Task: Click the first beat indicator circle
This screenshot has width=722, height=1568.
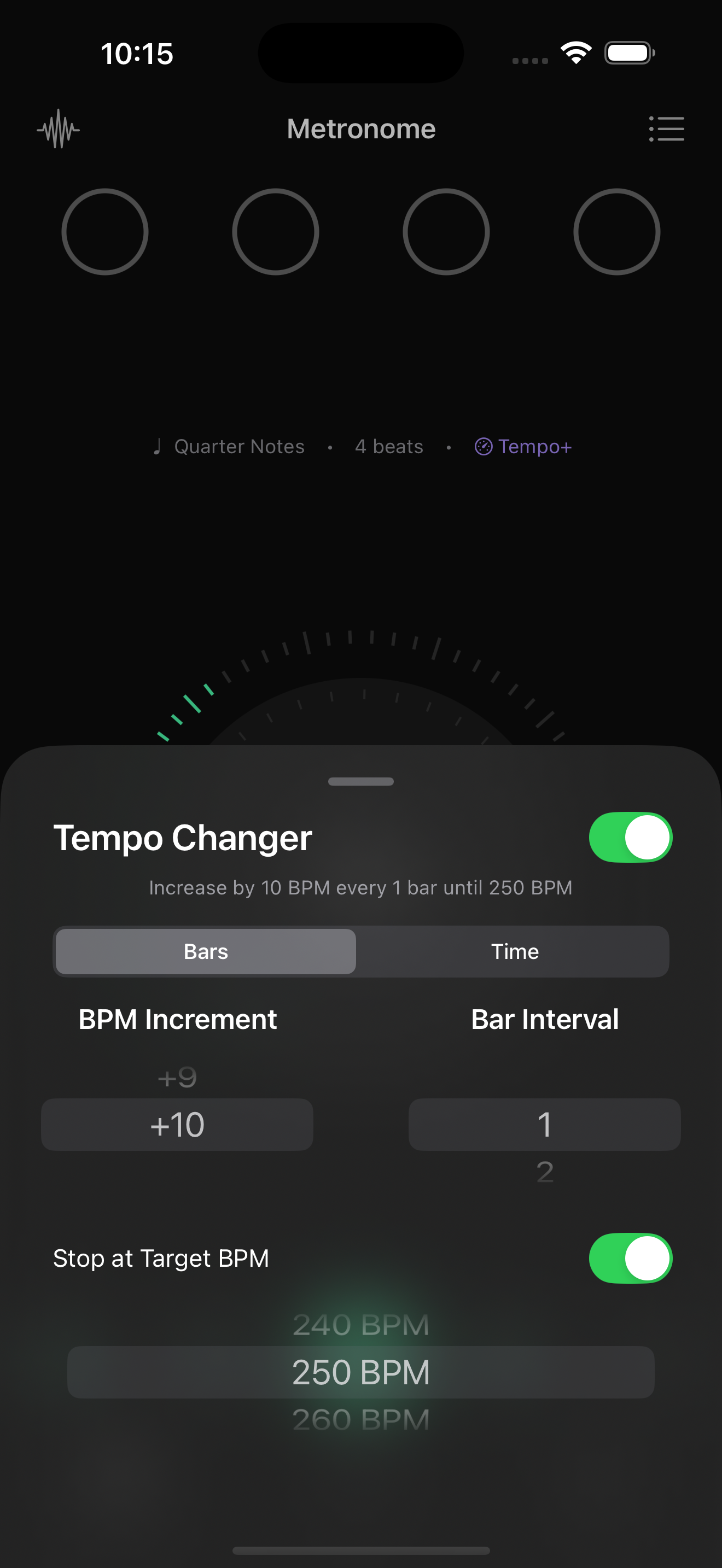Action: (x=104, y=232)
